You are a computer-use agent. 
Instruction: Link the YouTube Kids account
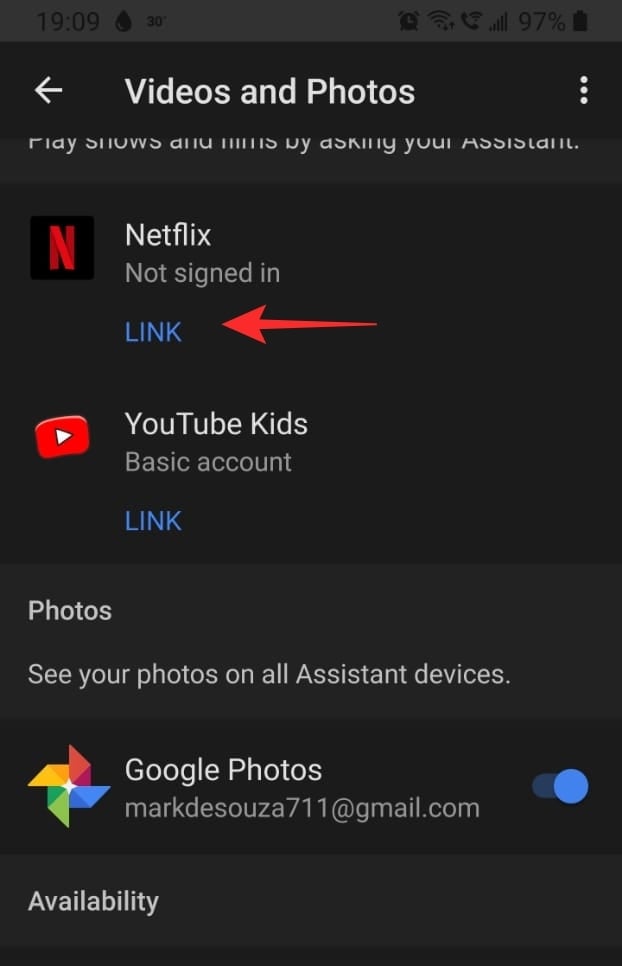point(153,520)
